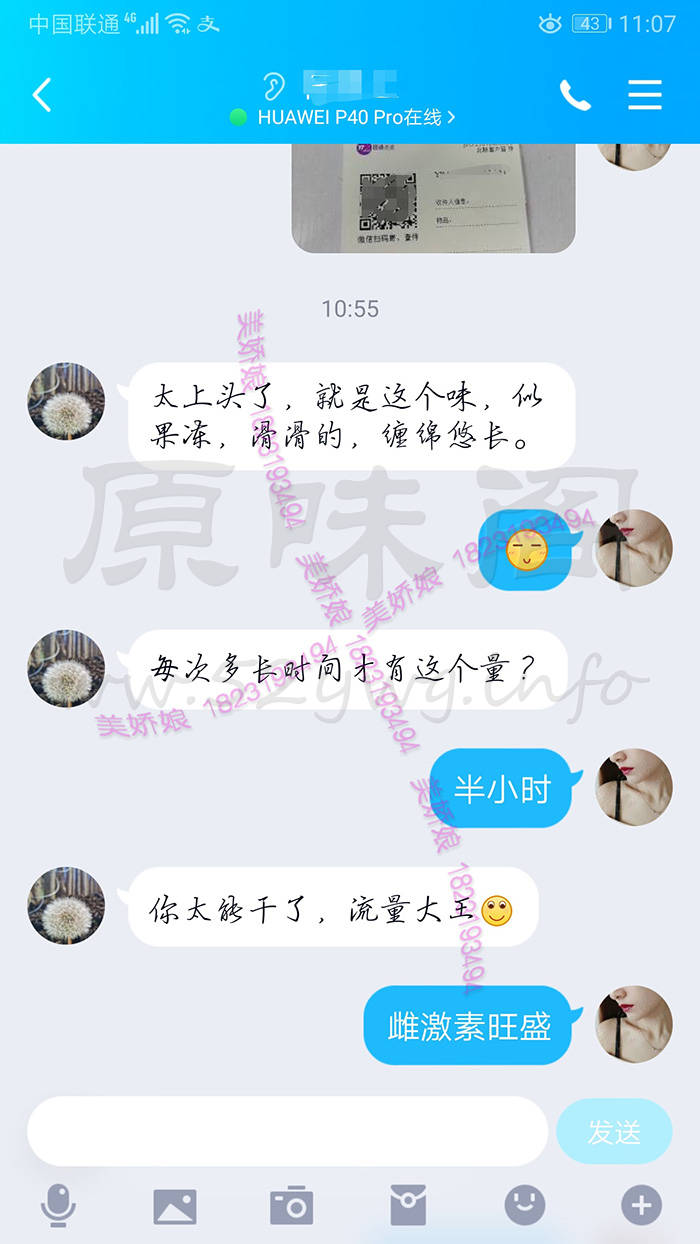Open the shared QR code photo
Screen dimensions: 700x1244
click(433, 198)
